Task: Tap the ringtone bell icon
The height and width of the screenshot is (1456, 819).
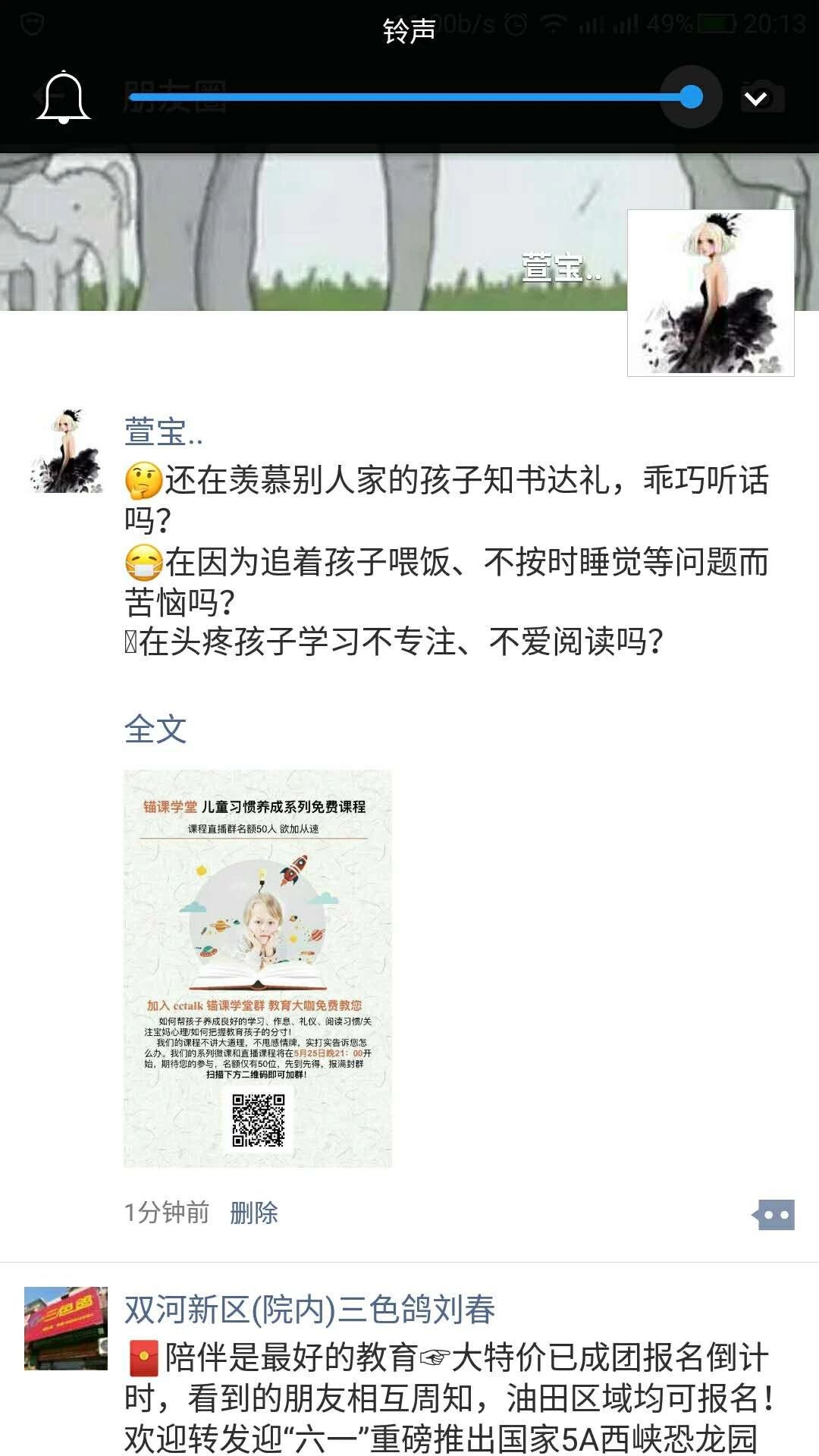Action: [x=64, y=97]
